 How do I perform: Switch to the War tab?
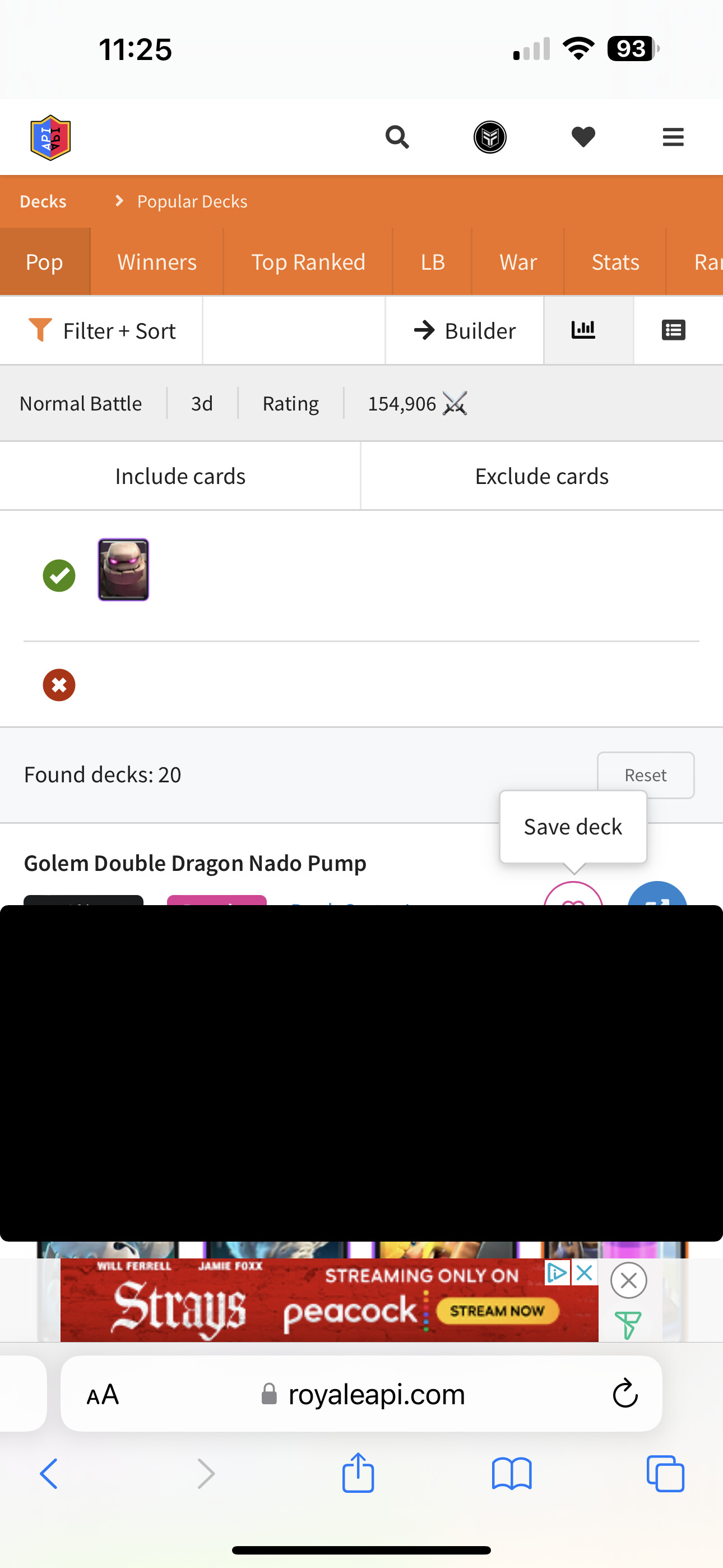tap(518, 262)
